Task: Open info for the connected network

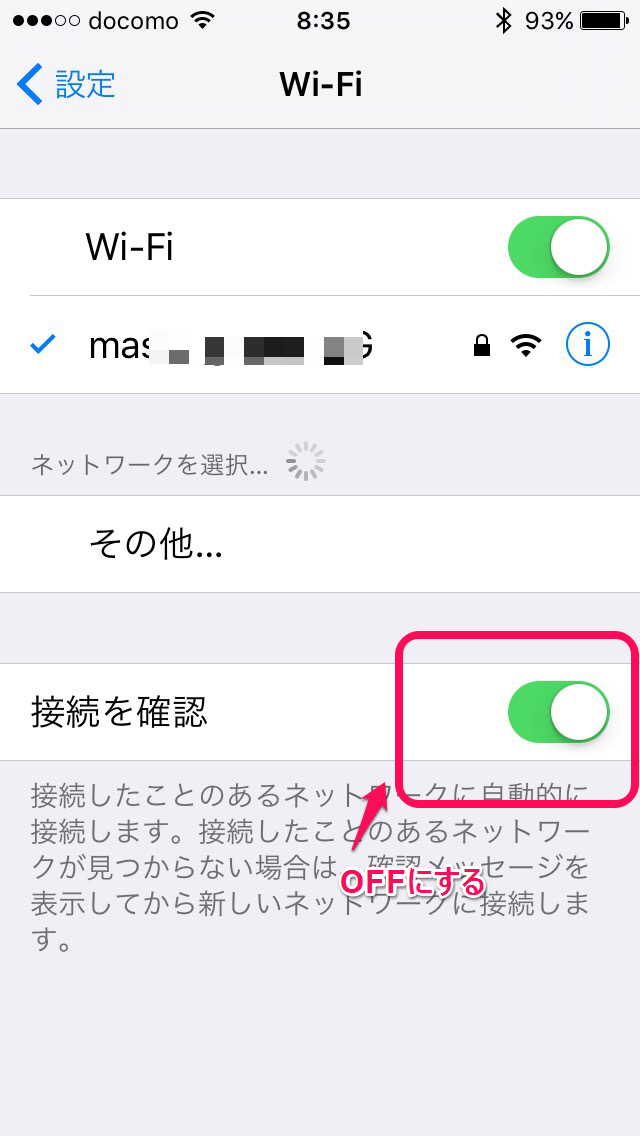Action: tap(587, 346)
